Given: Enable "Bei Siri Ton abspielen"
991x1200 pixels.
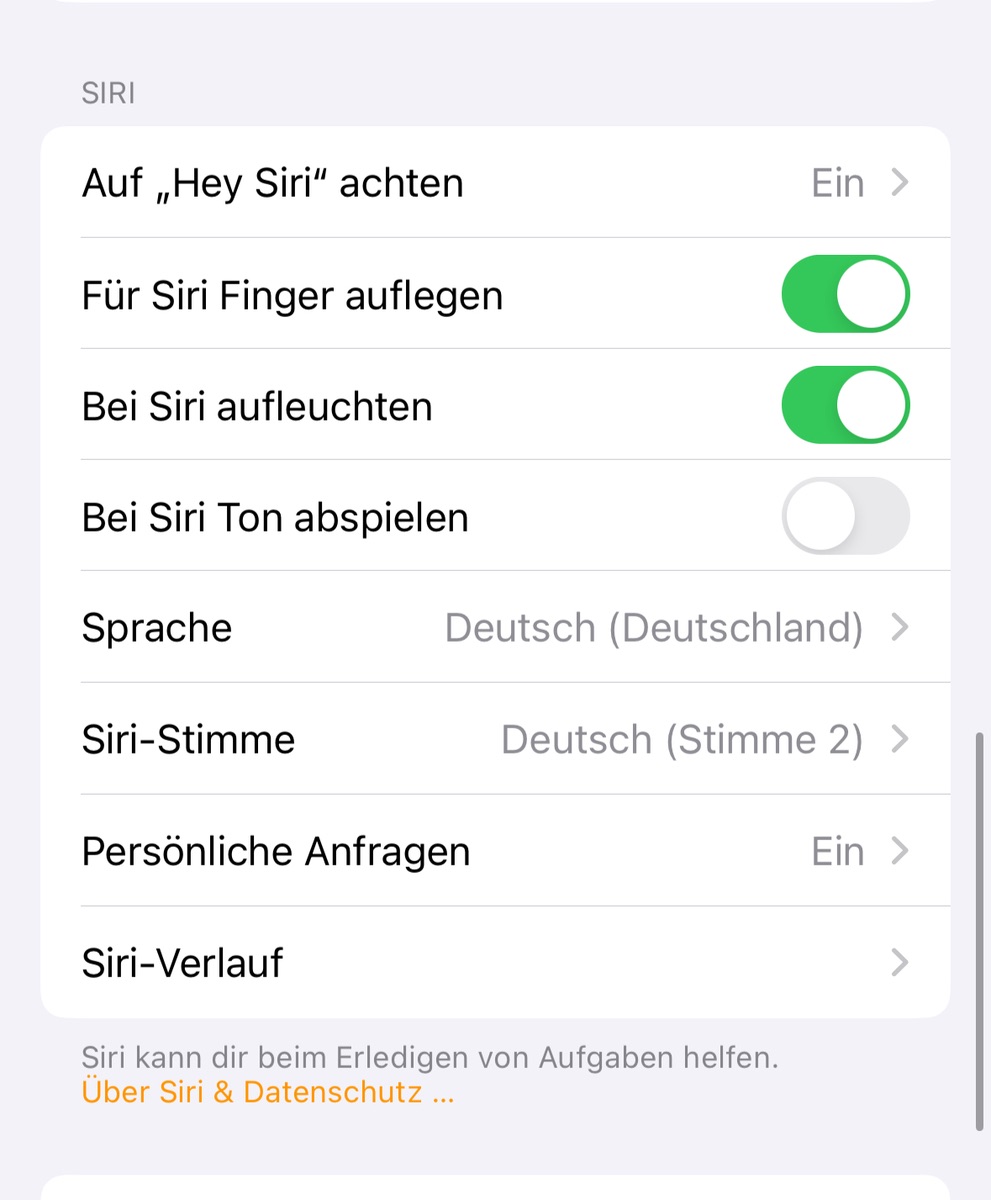Looking at the screenshot, I should (x=845, y=516).
